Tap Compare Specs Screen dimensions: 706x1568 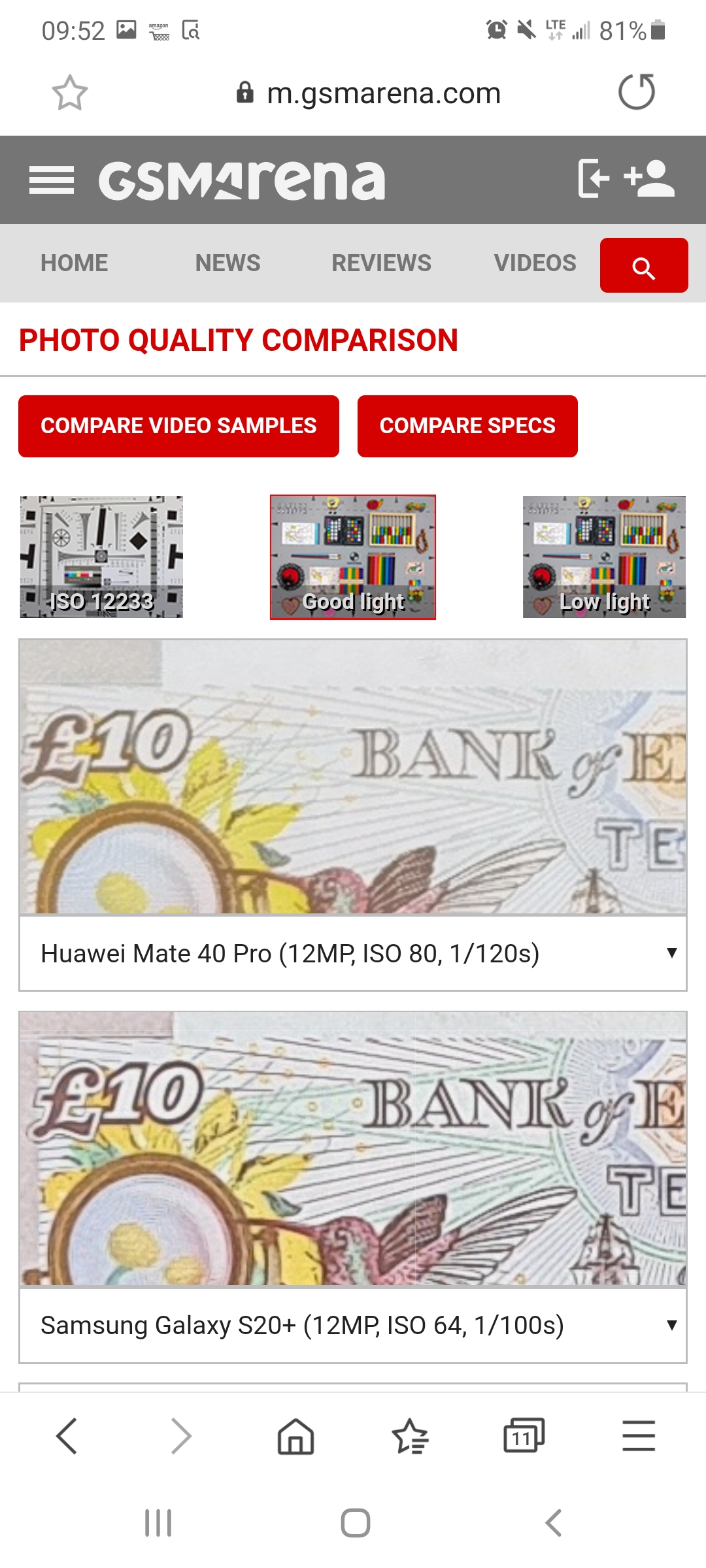click(x=467, y=426)
